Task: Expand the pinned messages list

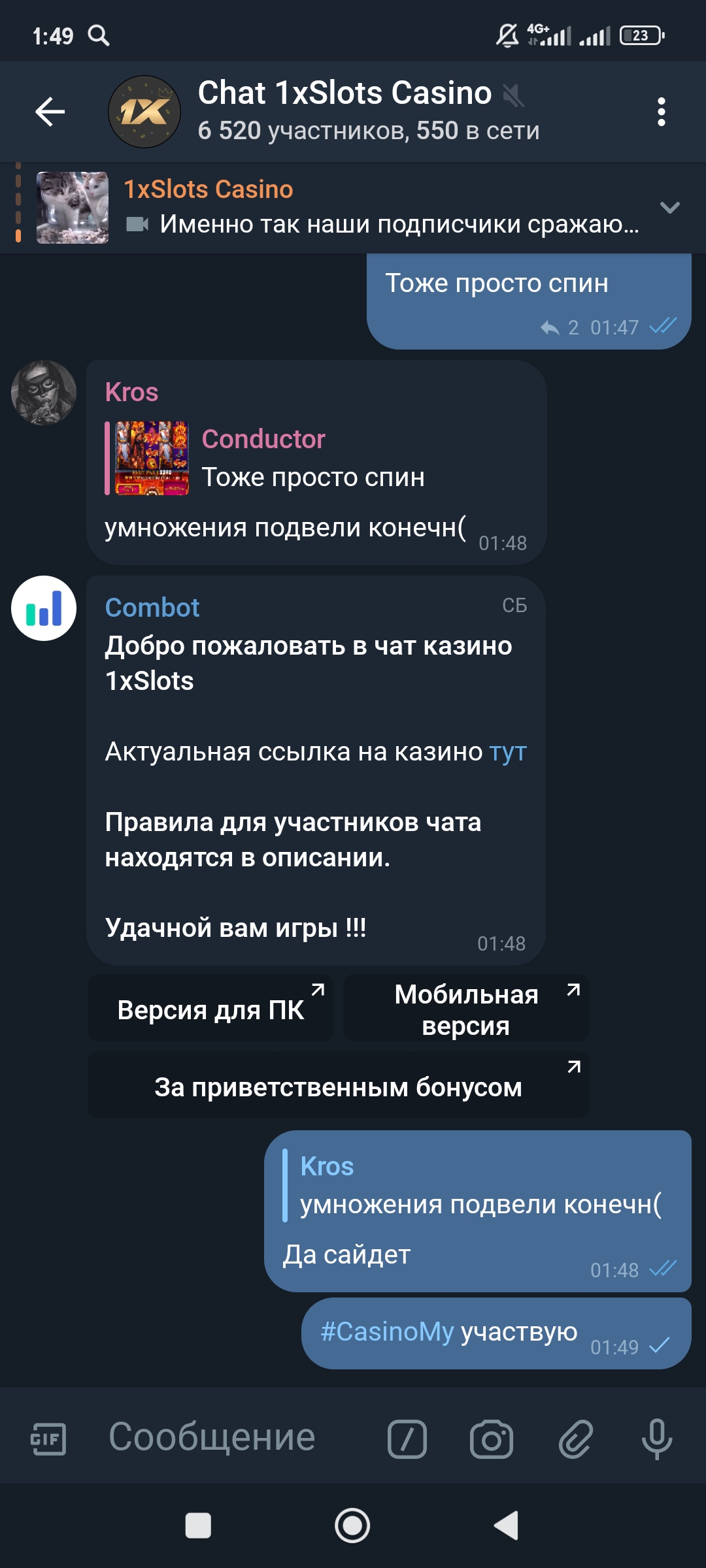Action: pos(670,208)
